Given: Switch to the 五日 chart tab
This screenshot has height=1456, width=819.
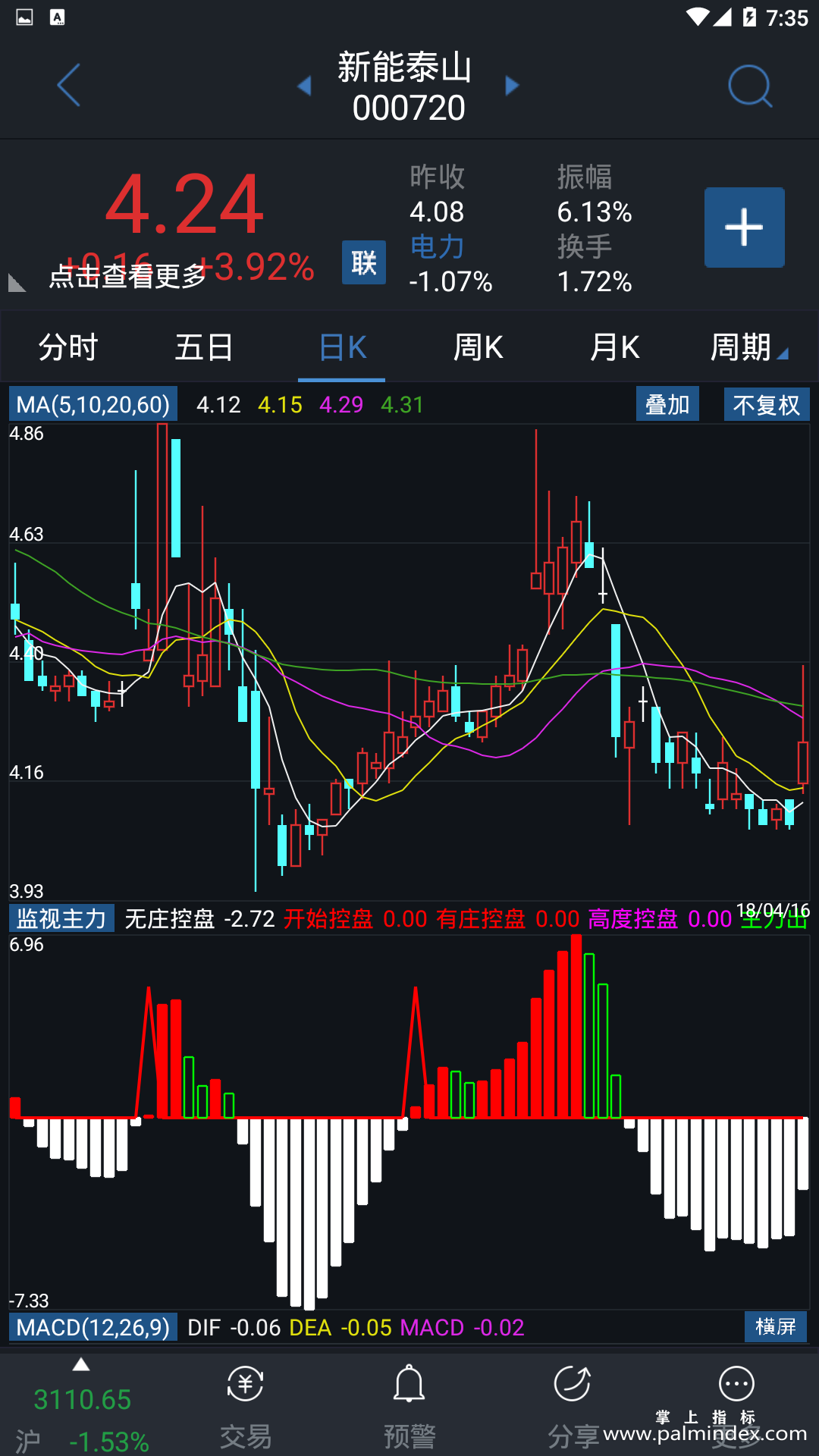Looking at the screenshot, I should point(204,348).
